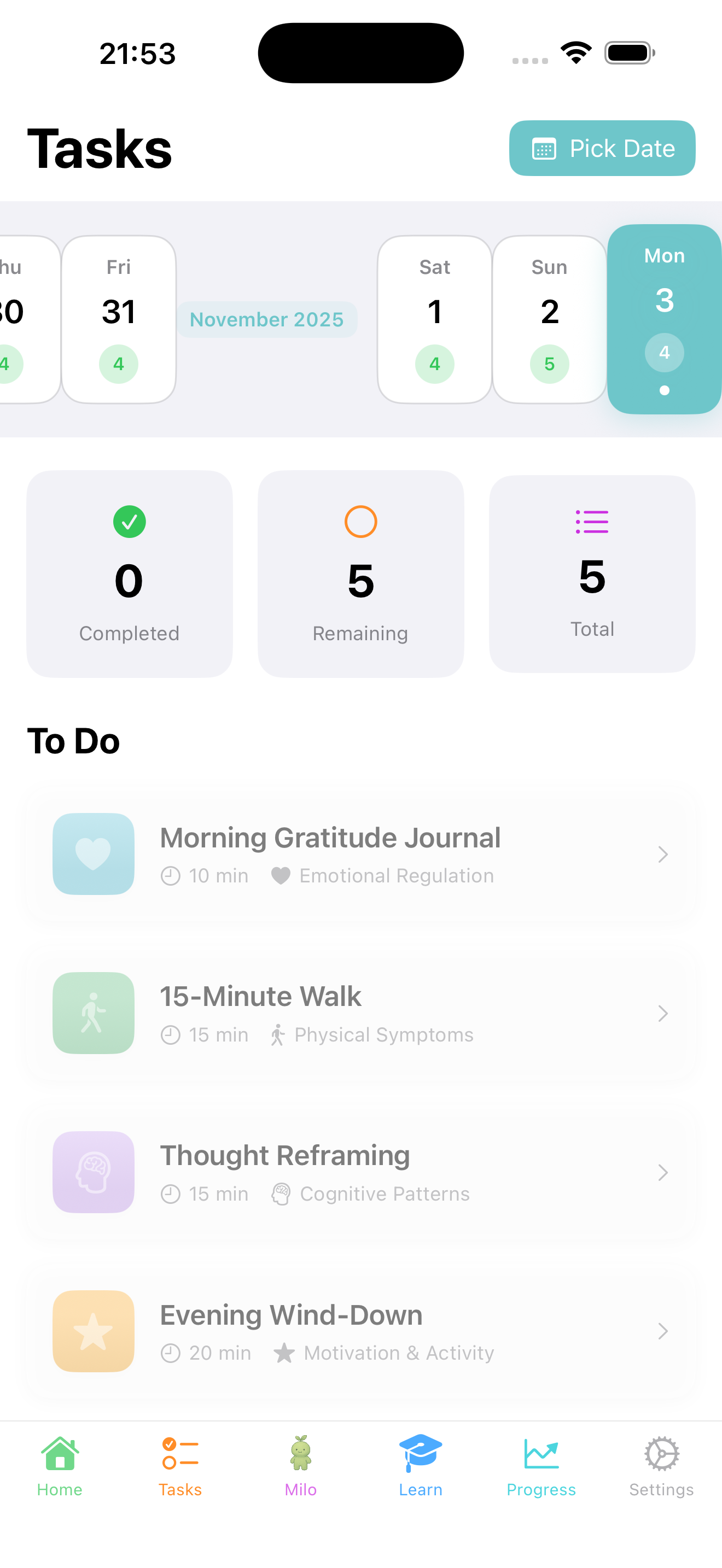Toggle the purple Total list indicator
Viewport: 722px width, 1568px height.
click(591, 522)
